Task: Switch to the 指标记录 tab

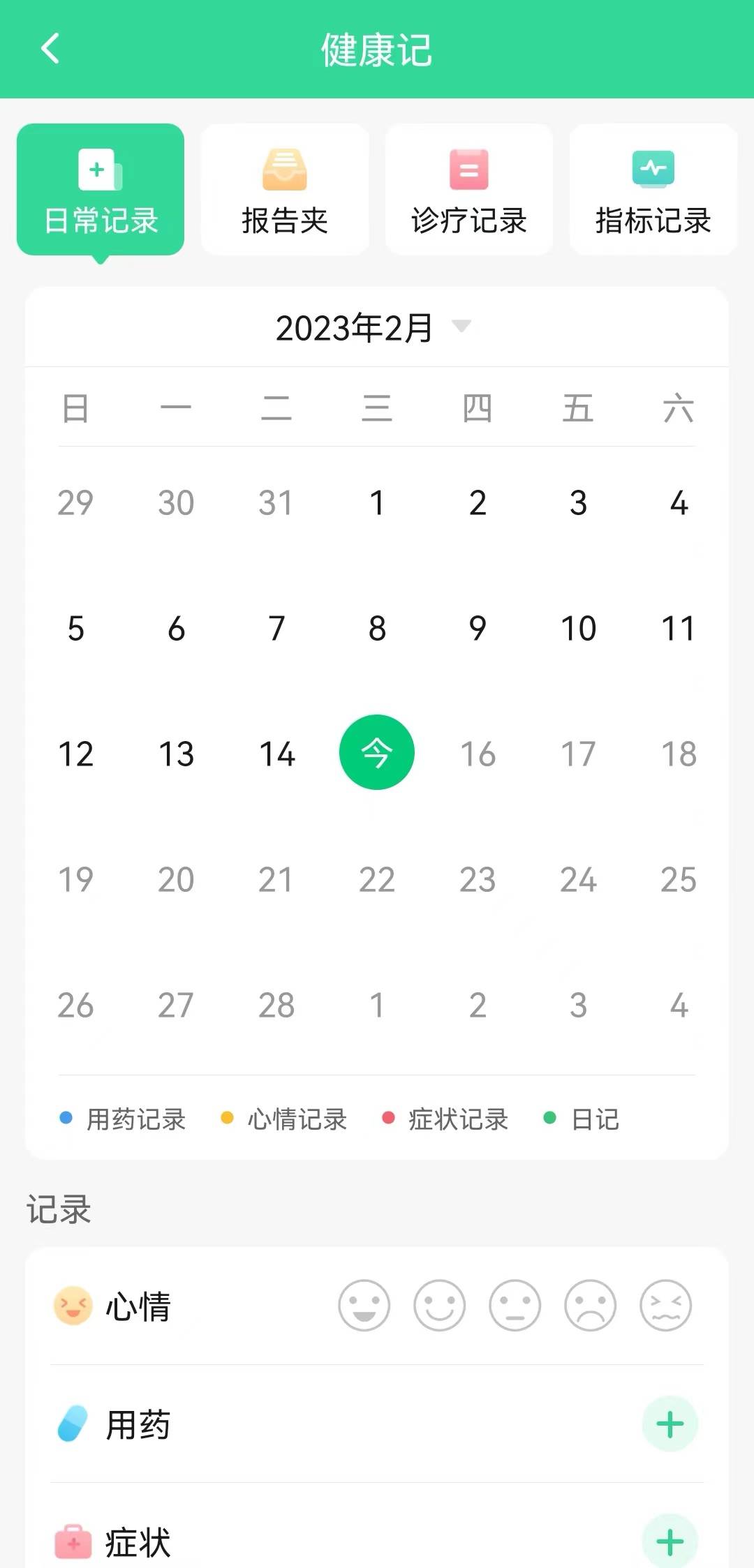Action: (653, 190)
